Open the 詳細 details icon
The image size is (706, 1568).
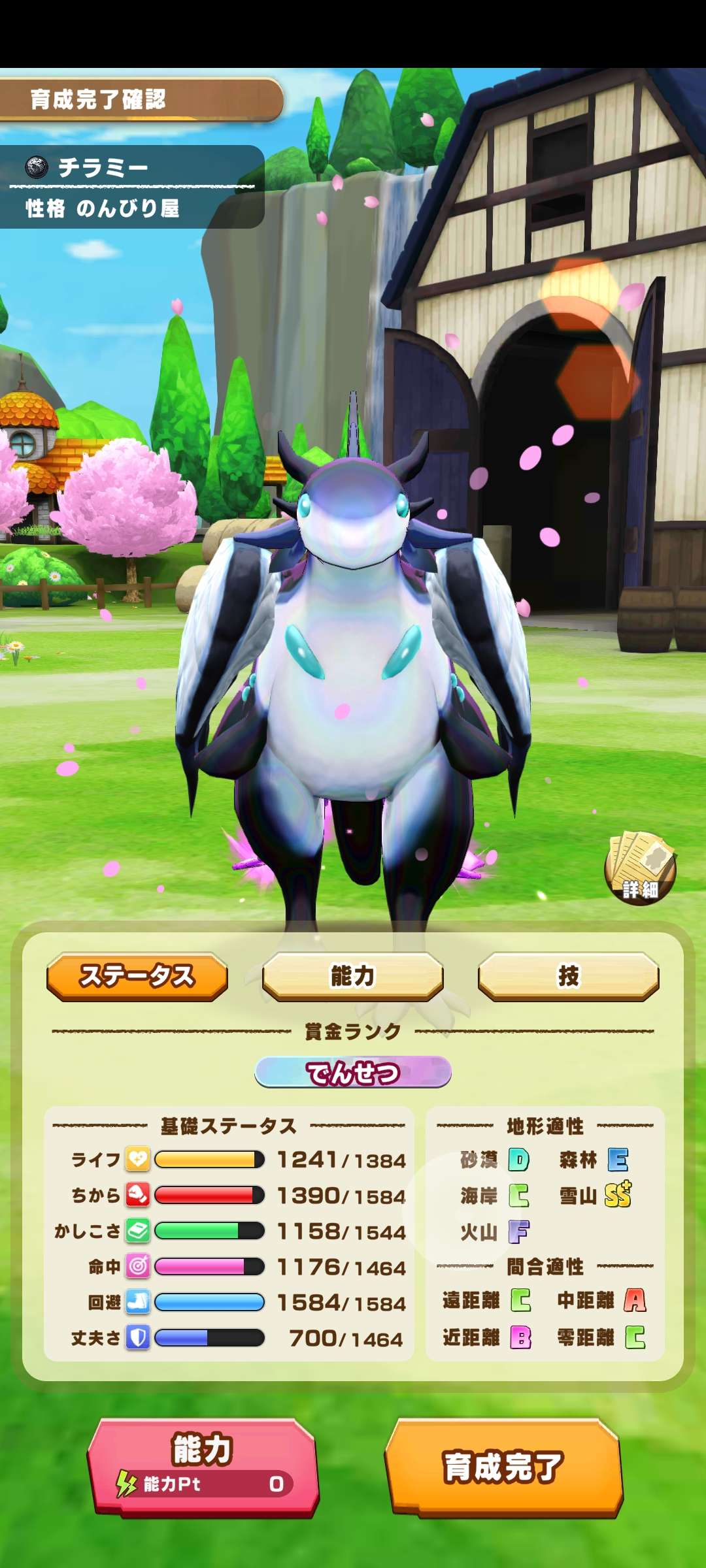coord(640,868)
